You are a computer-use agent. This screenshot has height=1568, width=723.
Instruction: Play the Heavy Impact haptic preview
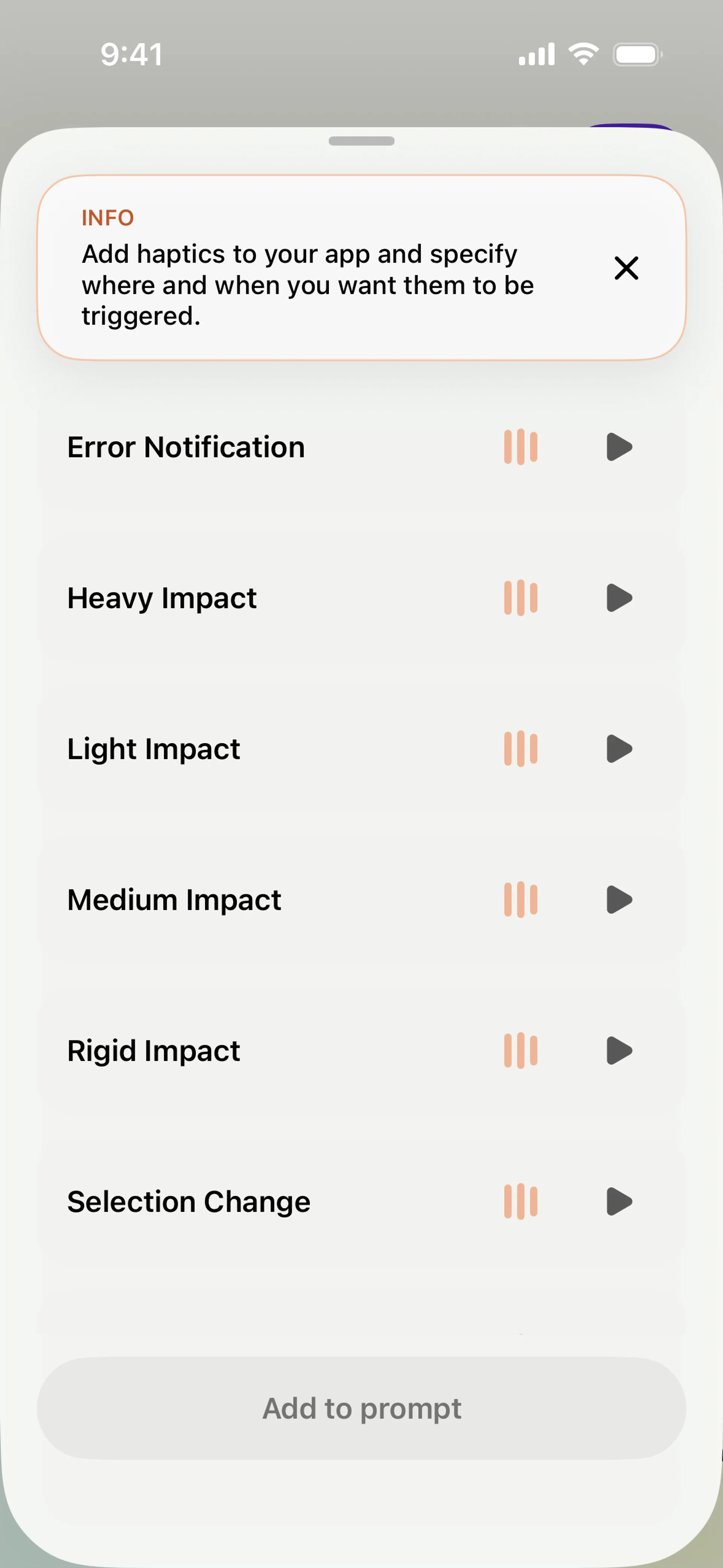click(x=619, y=598)
